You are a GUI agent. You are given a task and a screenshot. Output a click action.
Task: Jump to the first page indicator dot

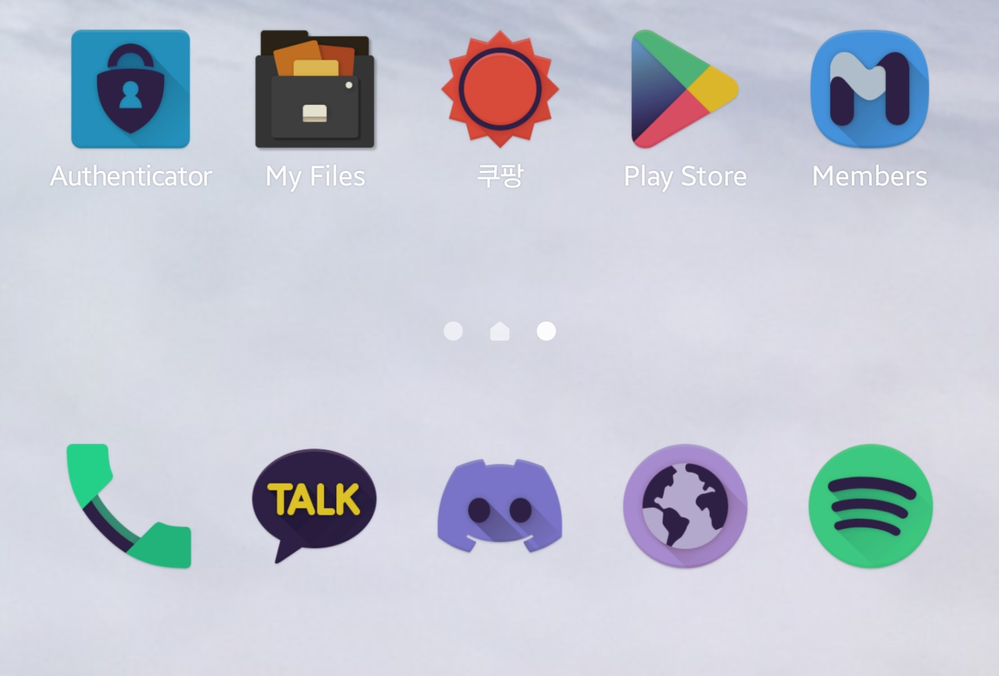tap(453, 331)
